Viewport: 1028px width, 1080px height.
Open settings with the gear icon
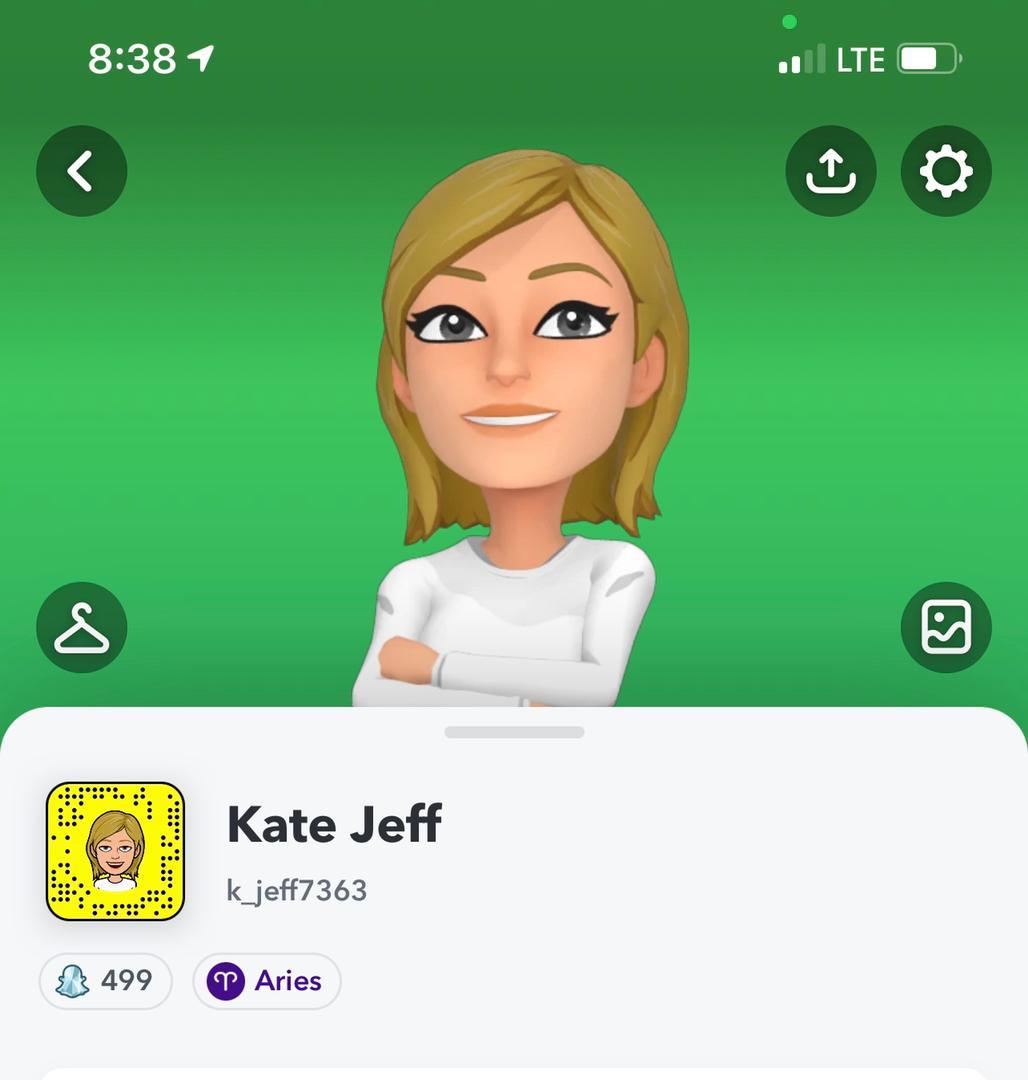point(946,171)
